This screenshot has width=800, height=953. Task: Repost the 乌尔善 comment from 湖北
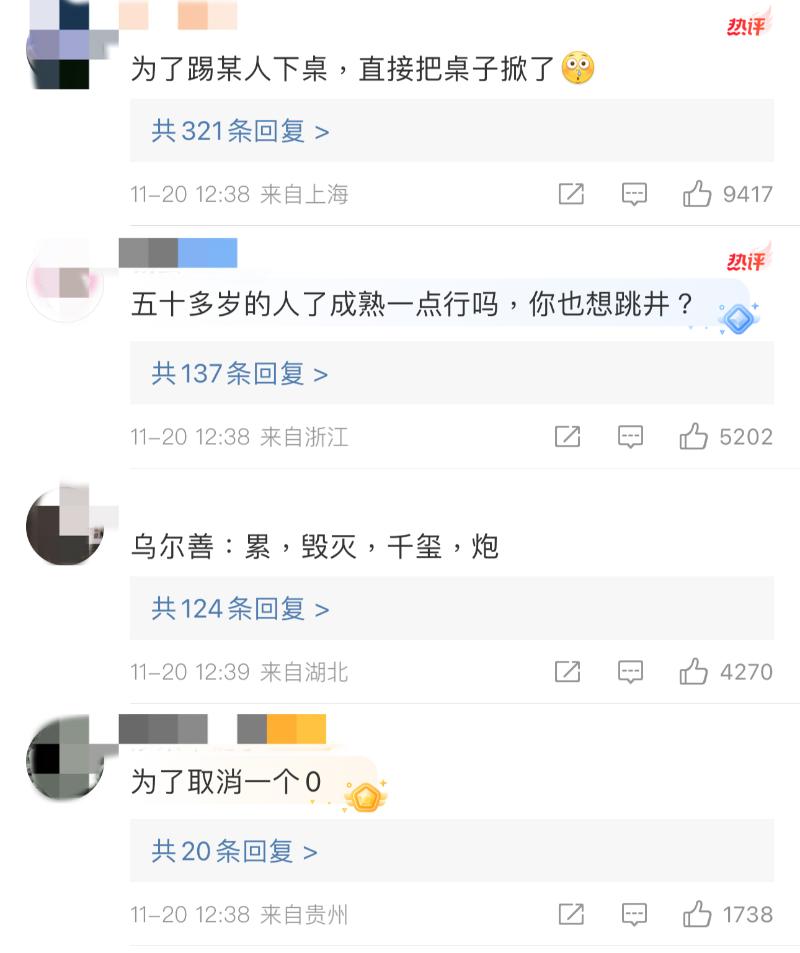567,672
